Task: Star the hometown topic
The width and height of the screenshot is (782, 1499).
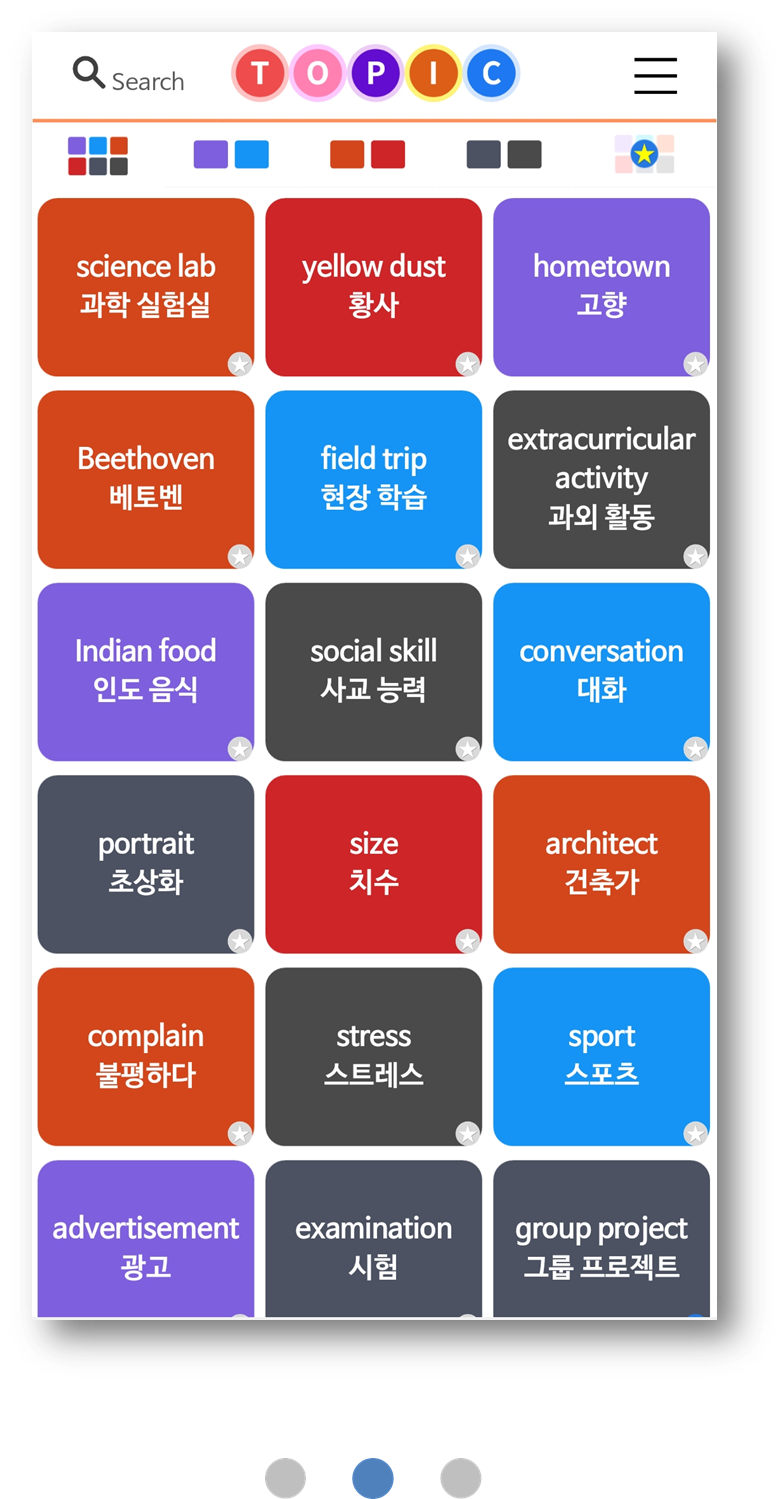Action: (x=695, y=363)
